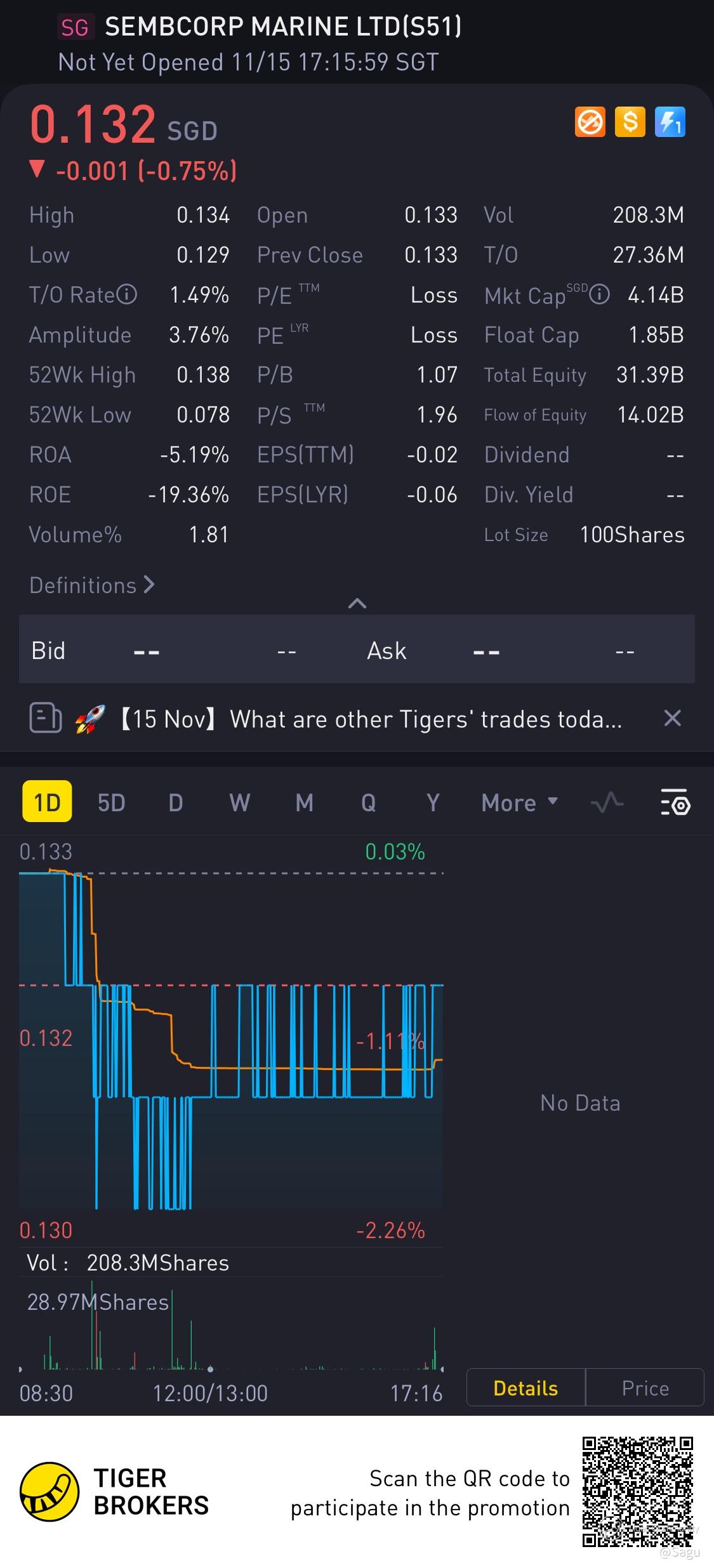This screenshot has height=1568, width=714.
Task: Tap the T/O Rate info icon
Action: point(127,294)
